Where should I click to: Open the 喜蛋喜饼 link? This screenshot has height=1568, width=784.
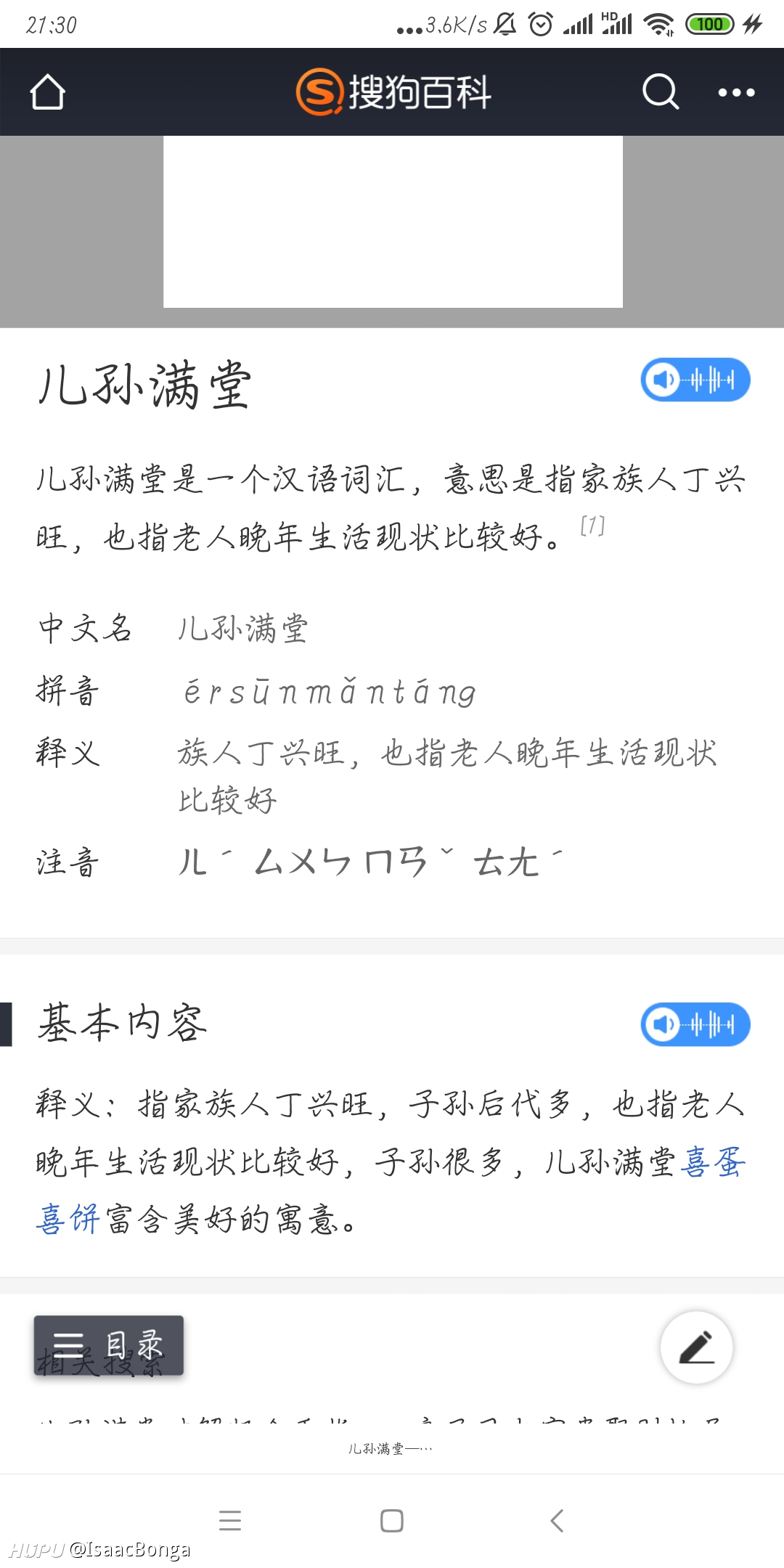[x=715, y=1162]
